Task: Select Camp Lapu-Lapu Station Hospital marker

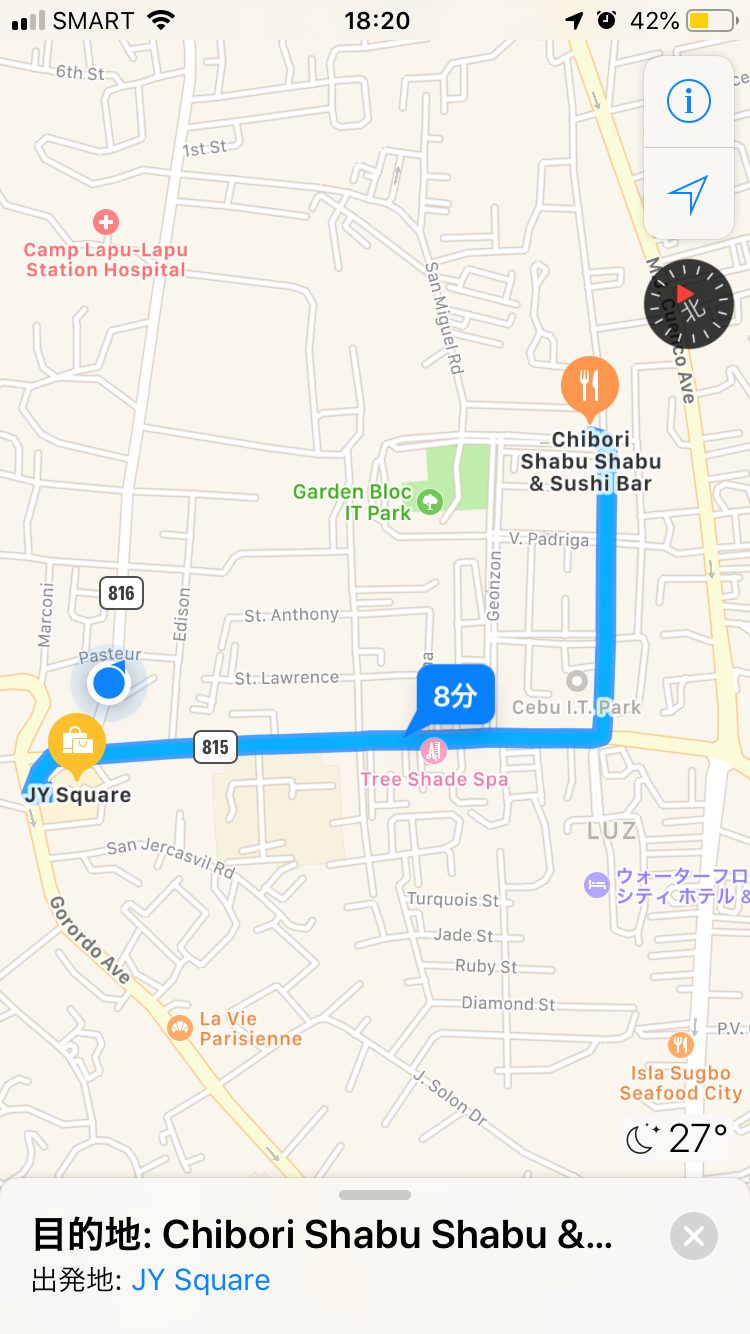Action: [105, 221]
